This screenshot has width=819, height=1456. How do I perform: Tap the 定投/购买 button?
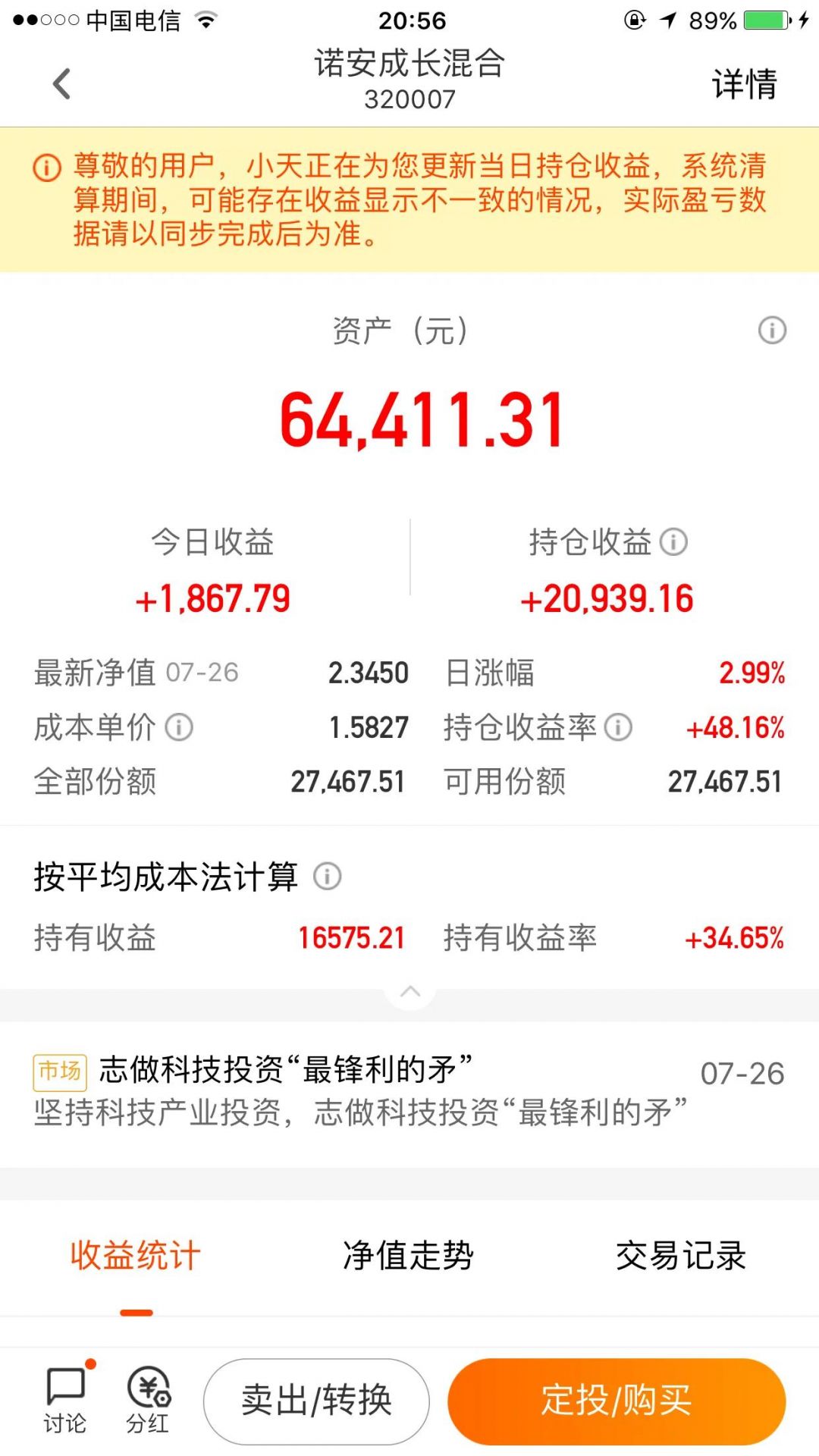(617, 1401)
